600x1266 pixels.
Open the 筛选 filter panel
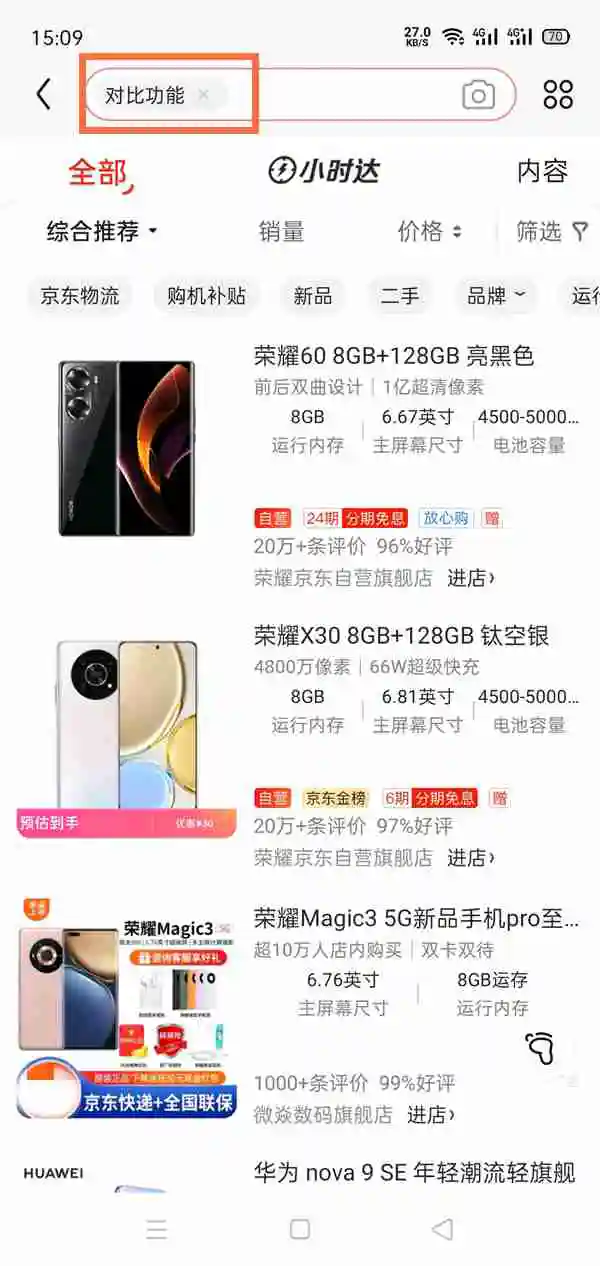pos(552,232)
